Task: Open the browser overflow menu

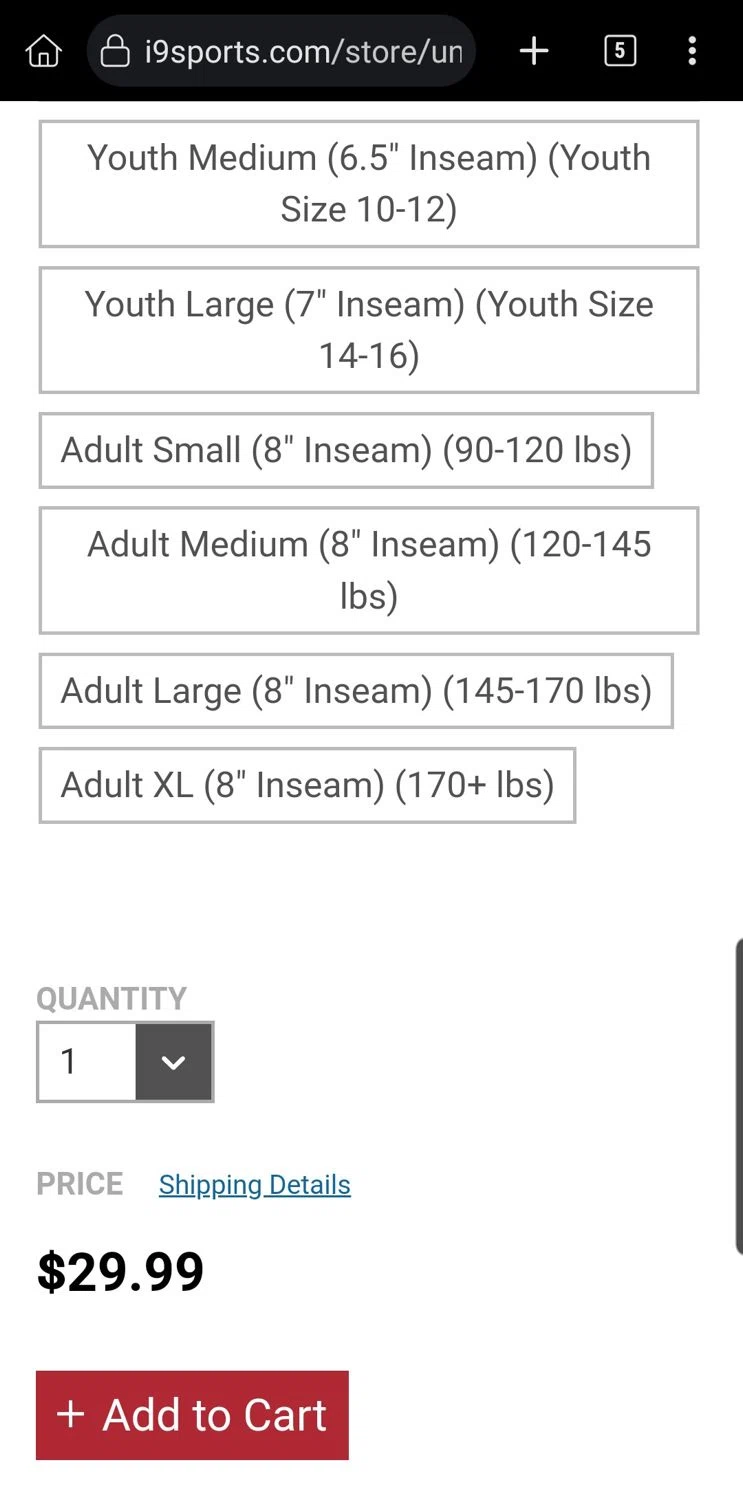Action: [692, 51]
